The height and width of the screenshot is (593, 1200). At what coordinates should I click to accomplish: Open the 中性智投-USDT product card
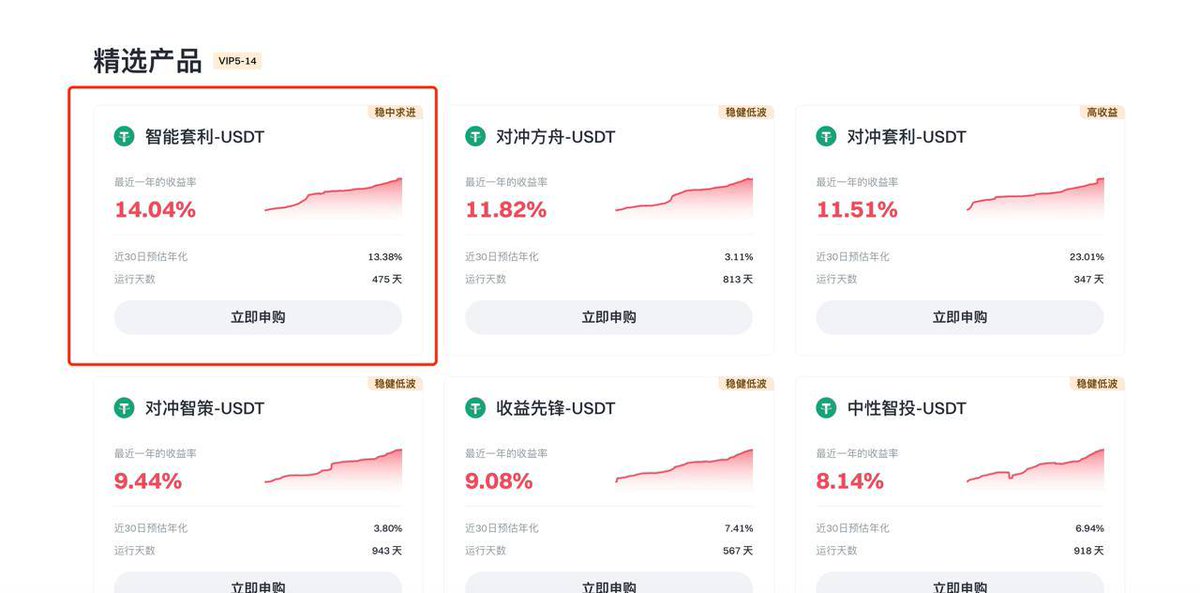[907, 408]
